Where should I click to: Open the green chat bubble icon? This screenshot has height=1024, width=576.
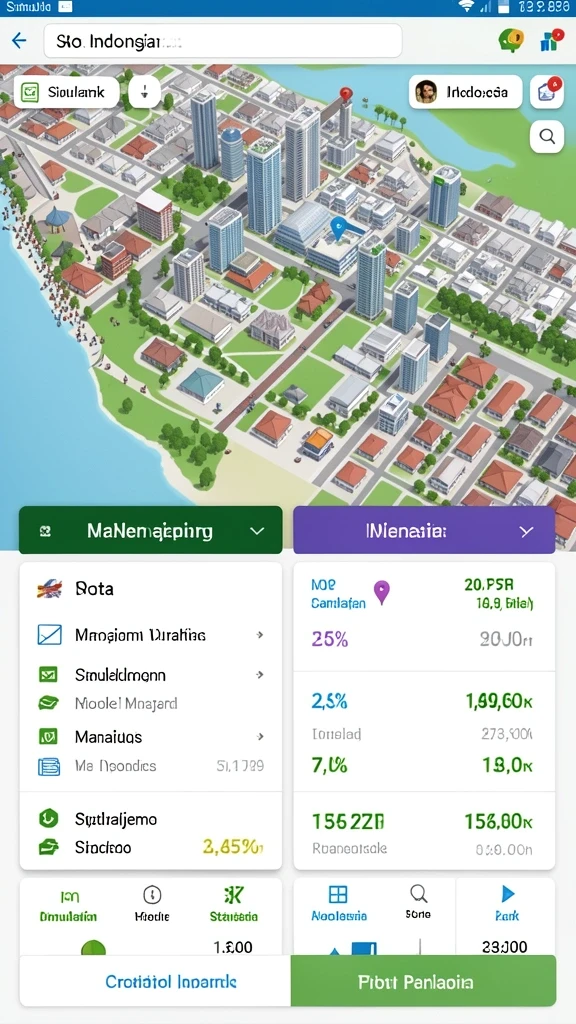[511, 40]
